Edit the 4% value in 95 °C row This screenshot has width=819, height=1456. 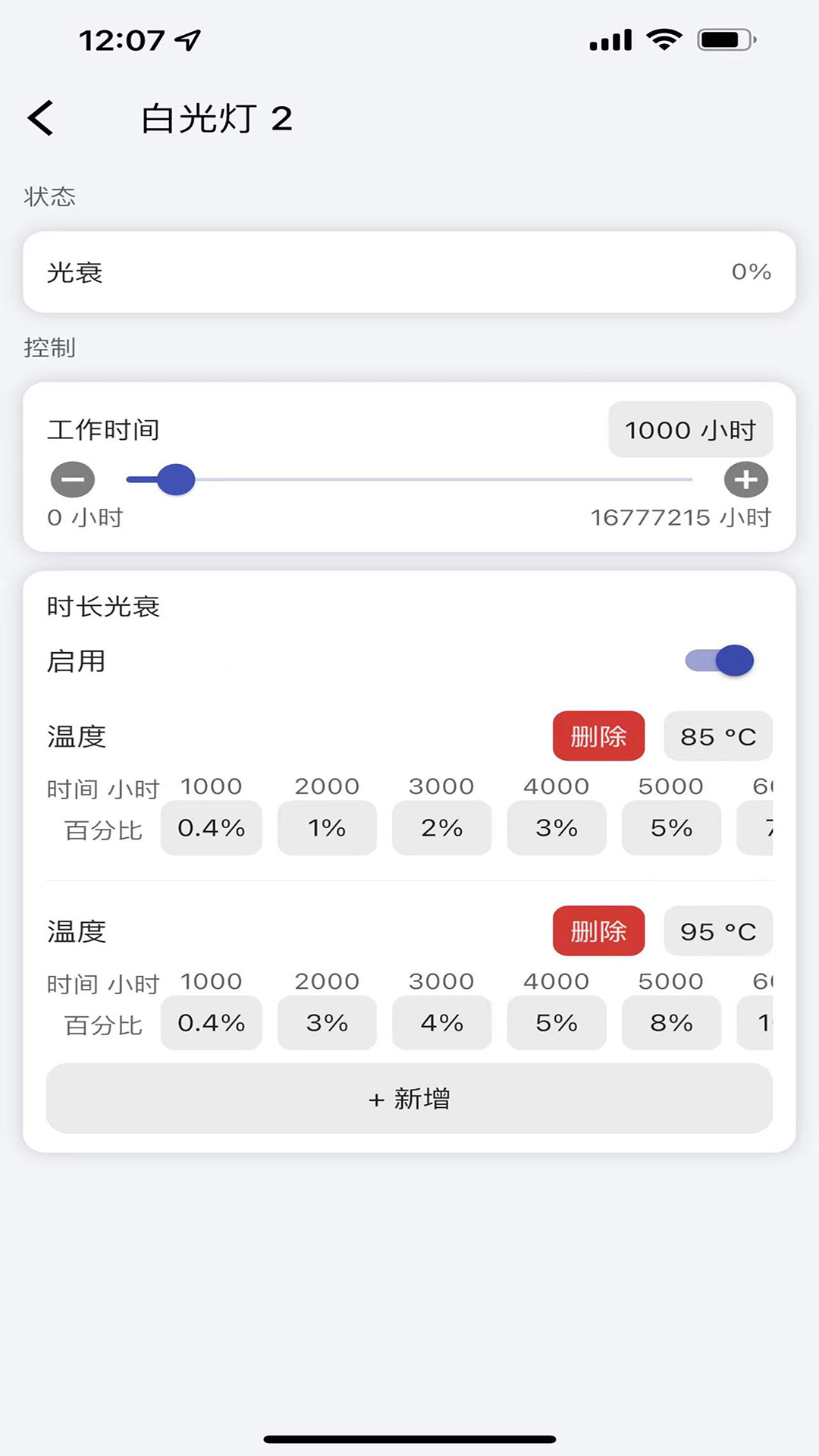tap(441, 1023)
